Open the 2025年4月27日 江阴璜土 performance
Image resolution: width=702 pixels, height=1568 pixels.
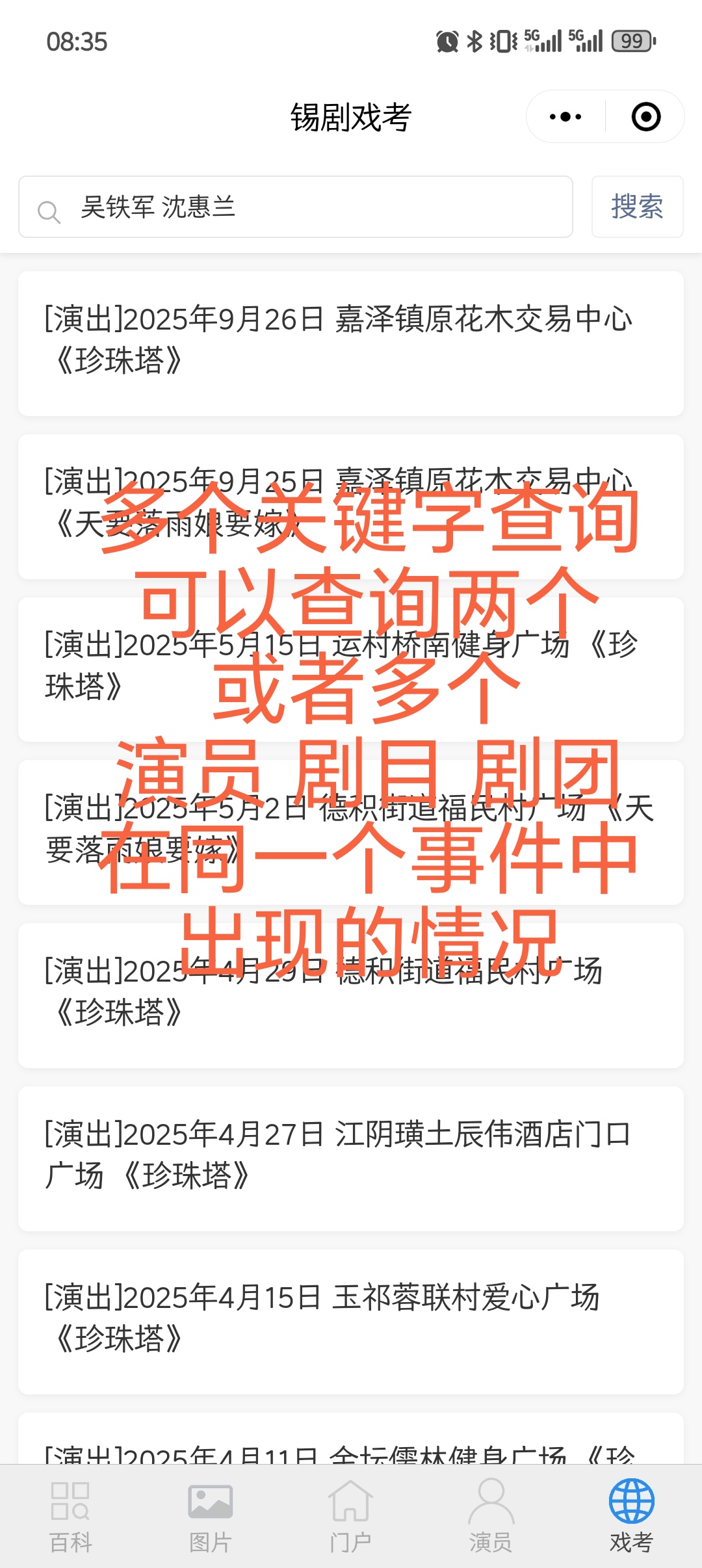[x=351, y=1158]
